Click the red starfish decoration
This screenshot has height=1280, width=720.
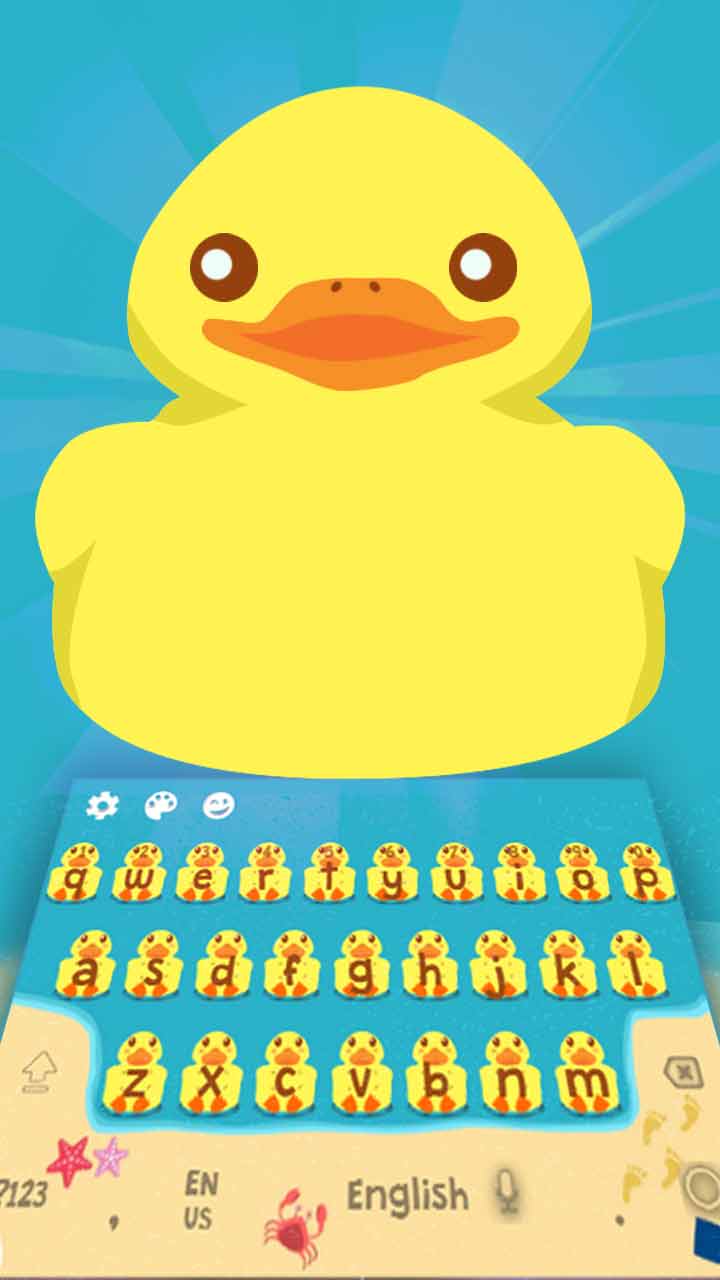[x=72, y=1158]
